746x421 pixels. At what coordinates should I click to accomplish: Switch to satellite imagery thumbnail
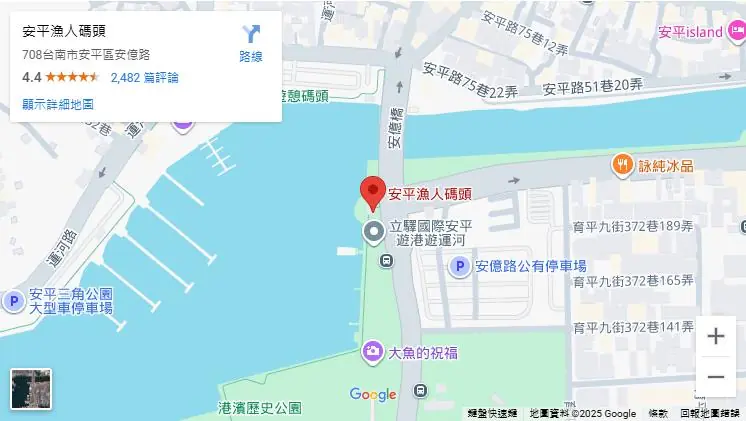pyautogui.click(x=31, y=388)
